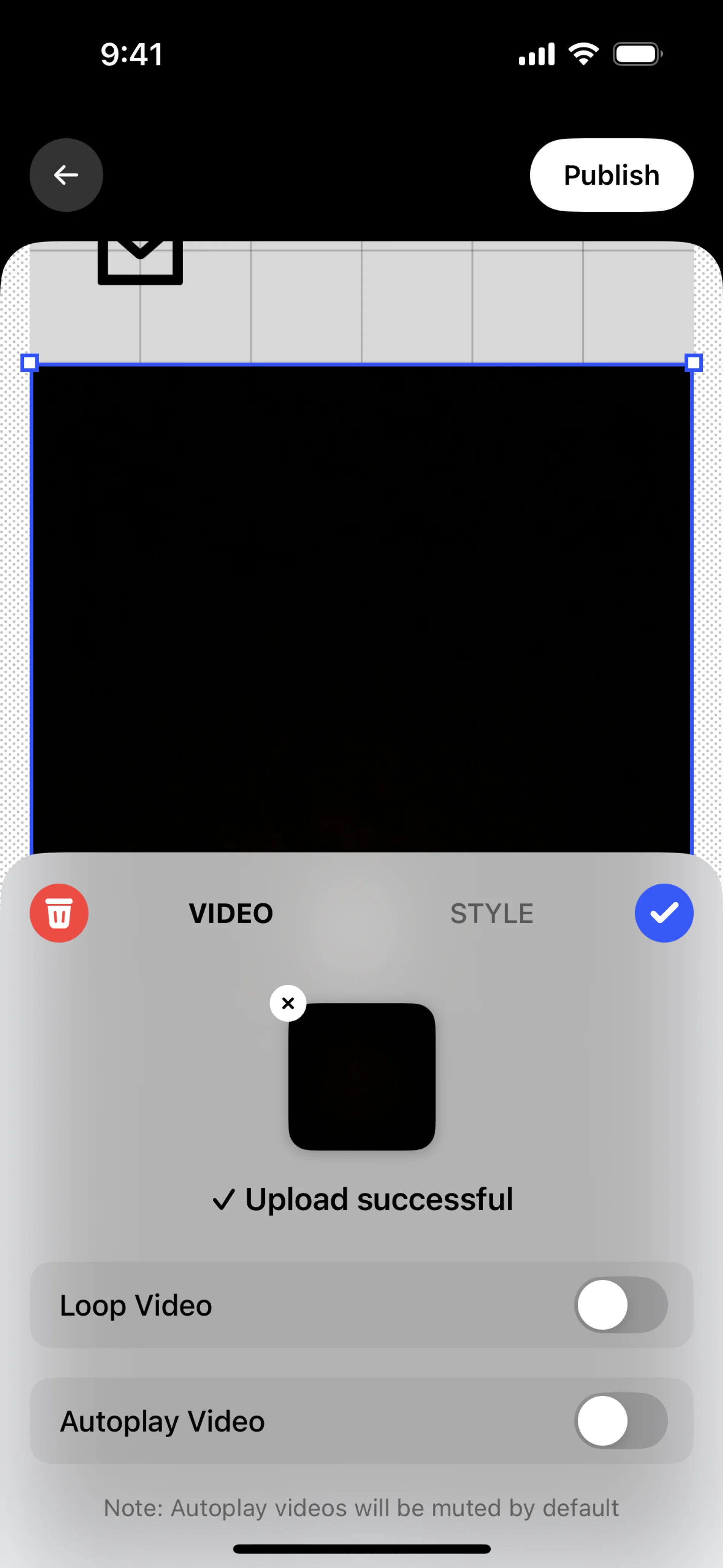The height and width of the screenshot is (1568, 723).
Task: Enable the Loop Video switch
Action: click(621, 1305)
